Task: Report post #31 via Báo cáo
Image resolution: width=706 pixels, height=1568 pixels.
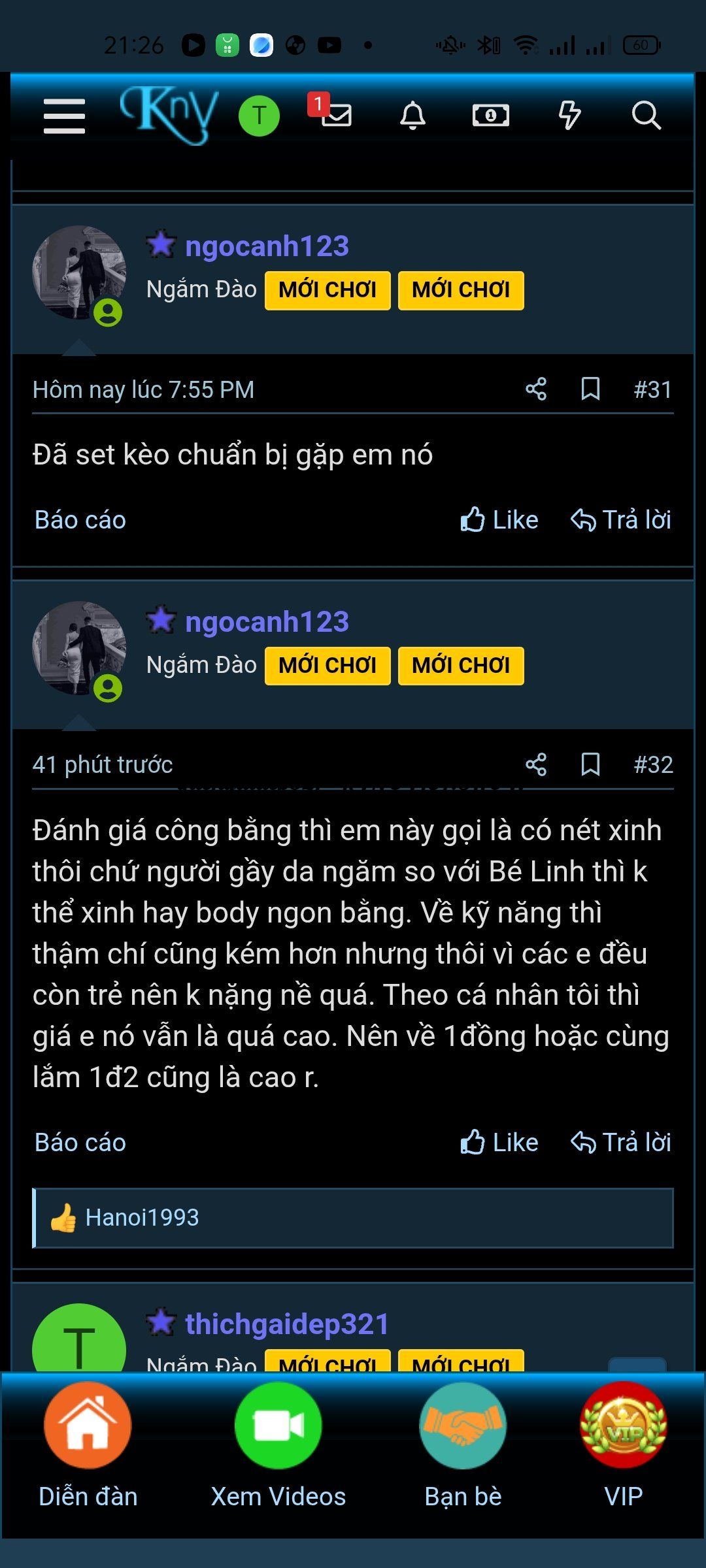Action: coord(80,520)
